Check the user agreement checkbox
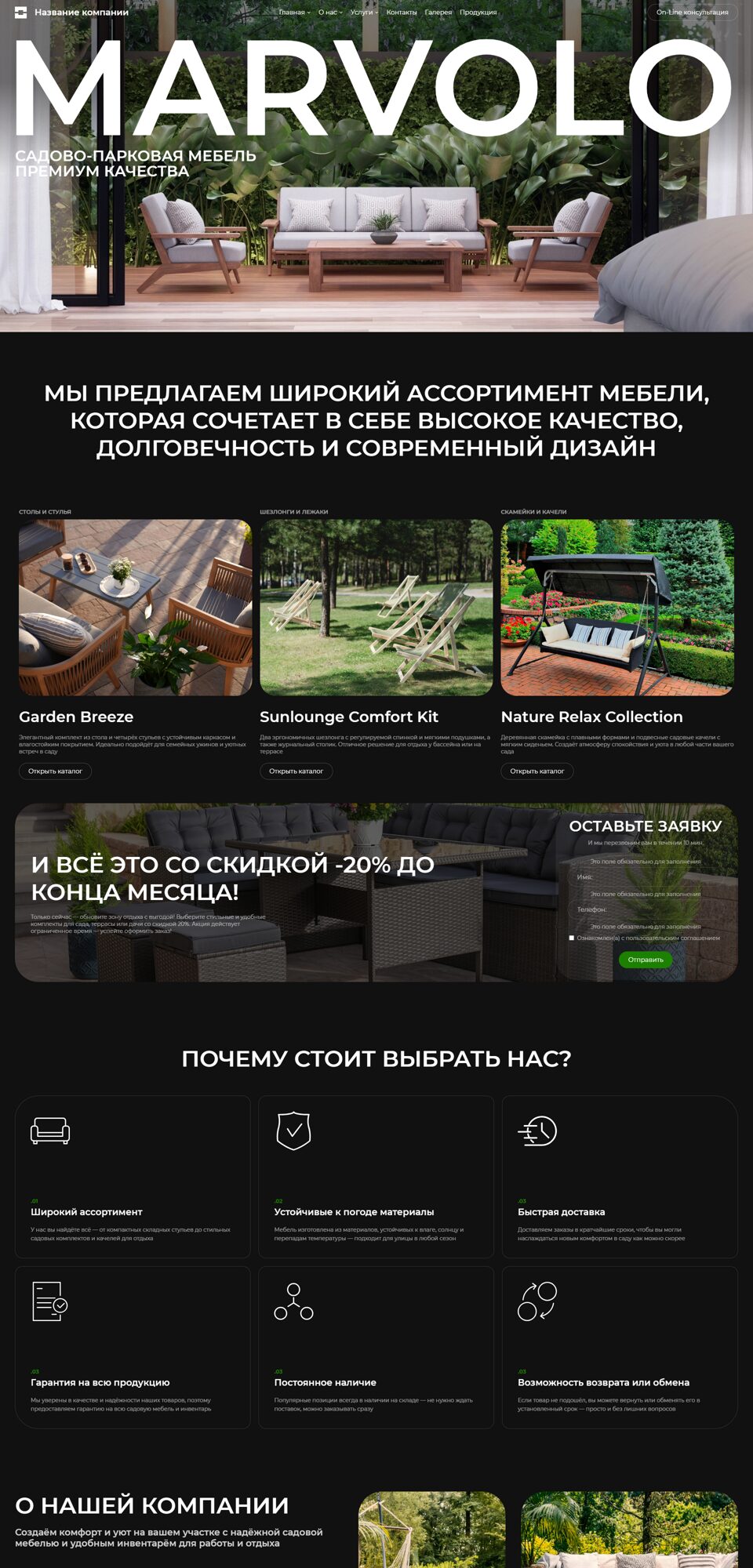 point(572,938)
